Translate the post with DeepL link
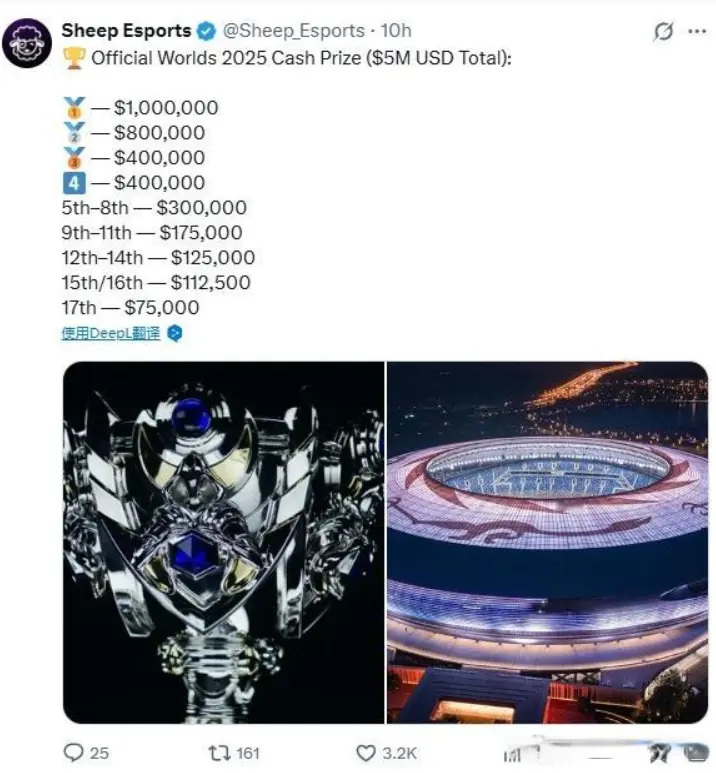This screenshot has height=773, width=716. (110, 333)
